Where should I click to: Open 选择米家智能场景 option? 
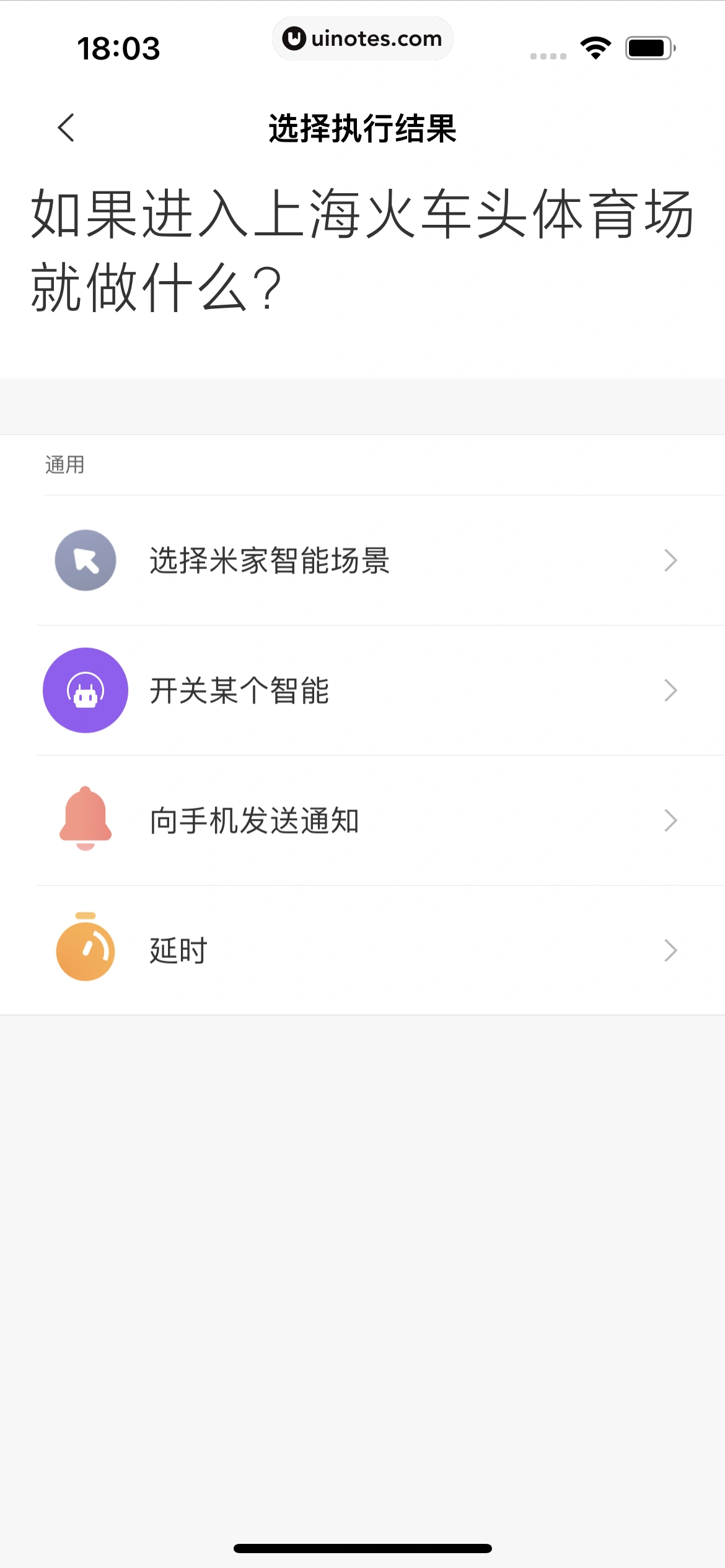[x=362, y=560]
